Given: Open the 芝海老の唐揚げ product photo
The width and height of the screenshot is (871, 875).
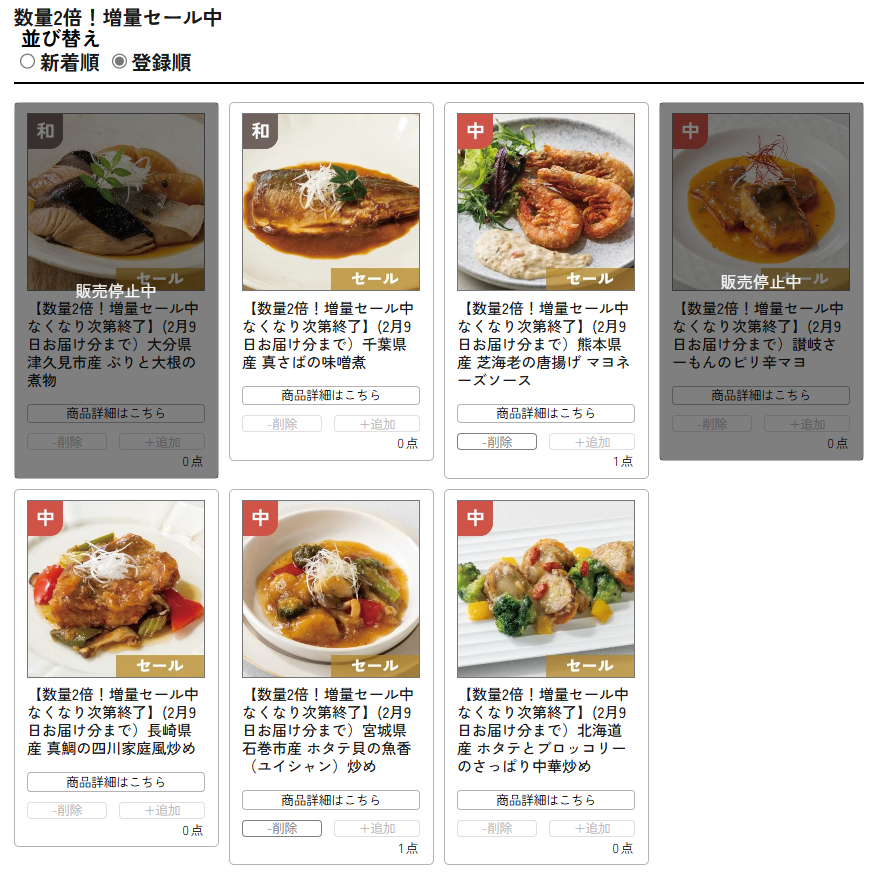Looking at the screenshot, I should [x=545, y=201].
